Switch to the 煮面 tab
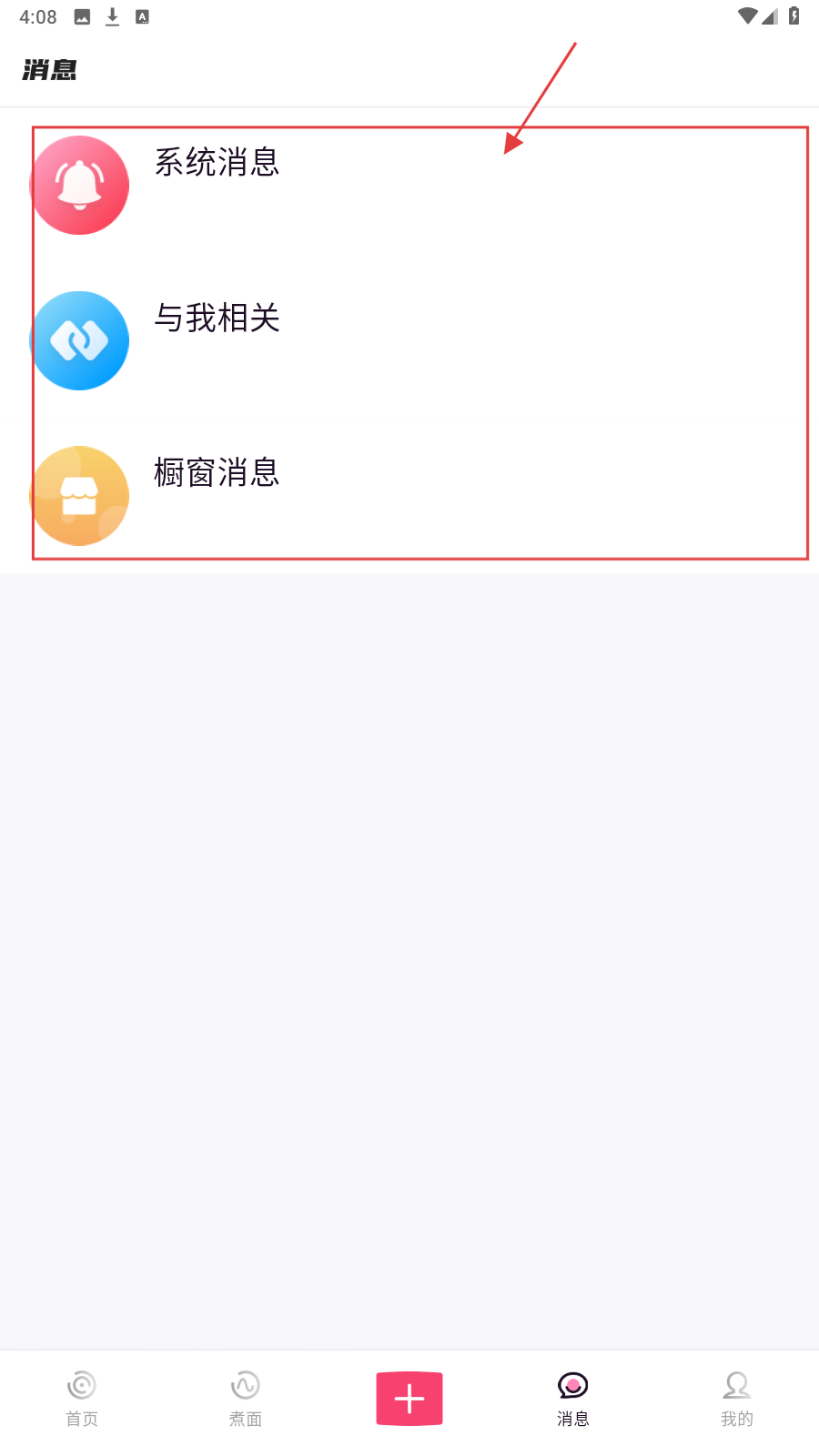The width and height of the screenshot is (819, 1456). click(246, 1399)
